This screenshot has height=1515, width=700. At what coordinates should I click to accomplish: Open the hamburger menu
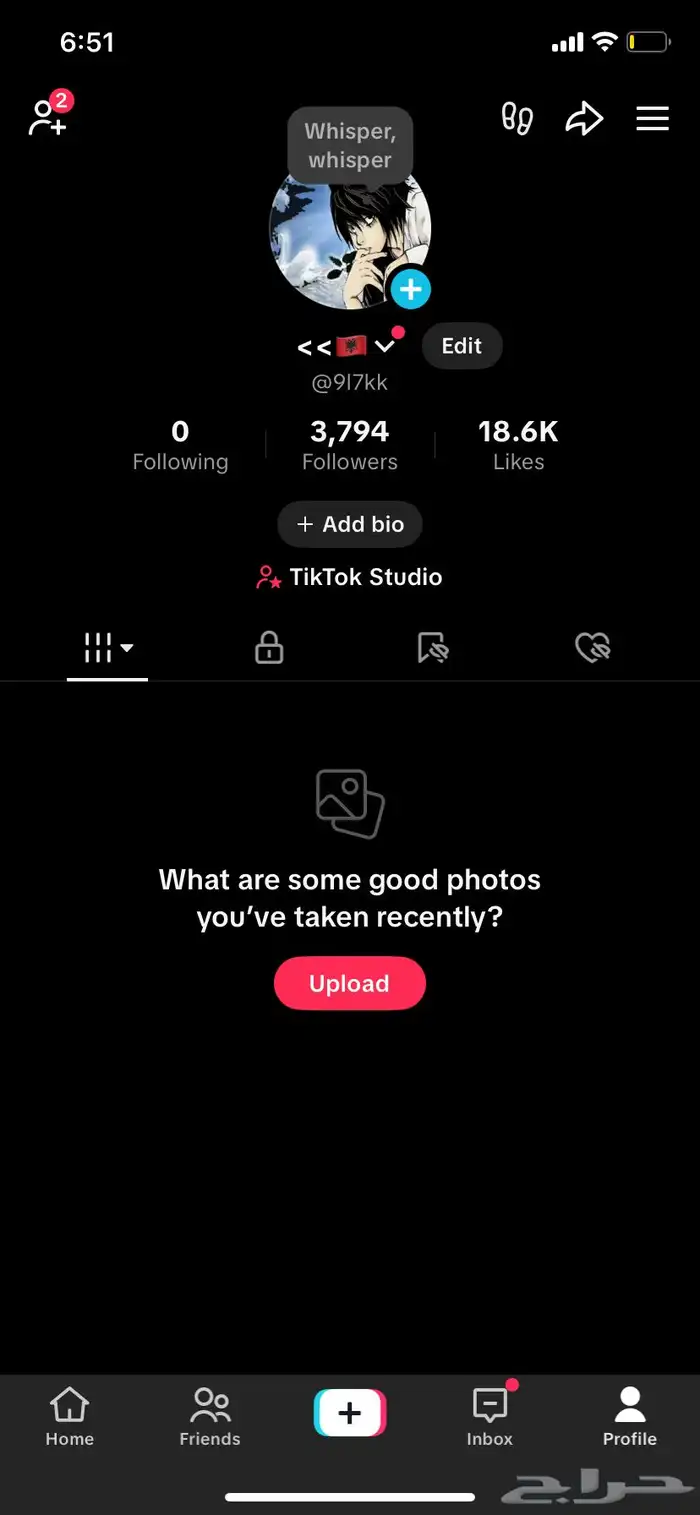pos(652,119)
